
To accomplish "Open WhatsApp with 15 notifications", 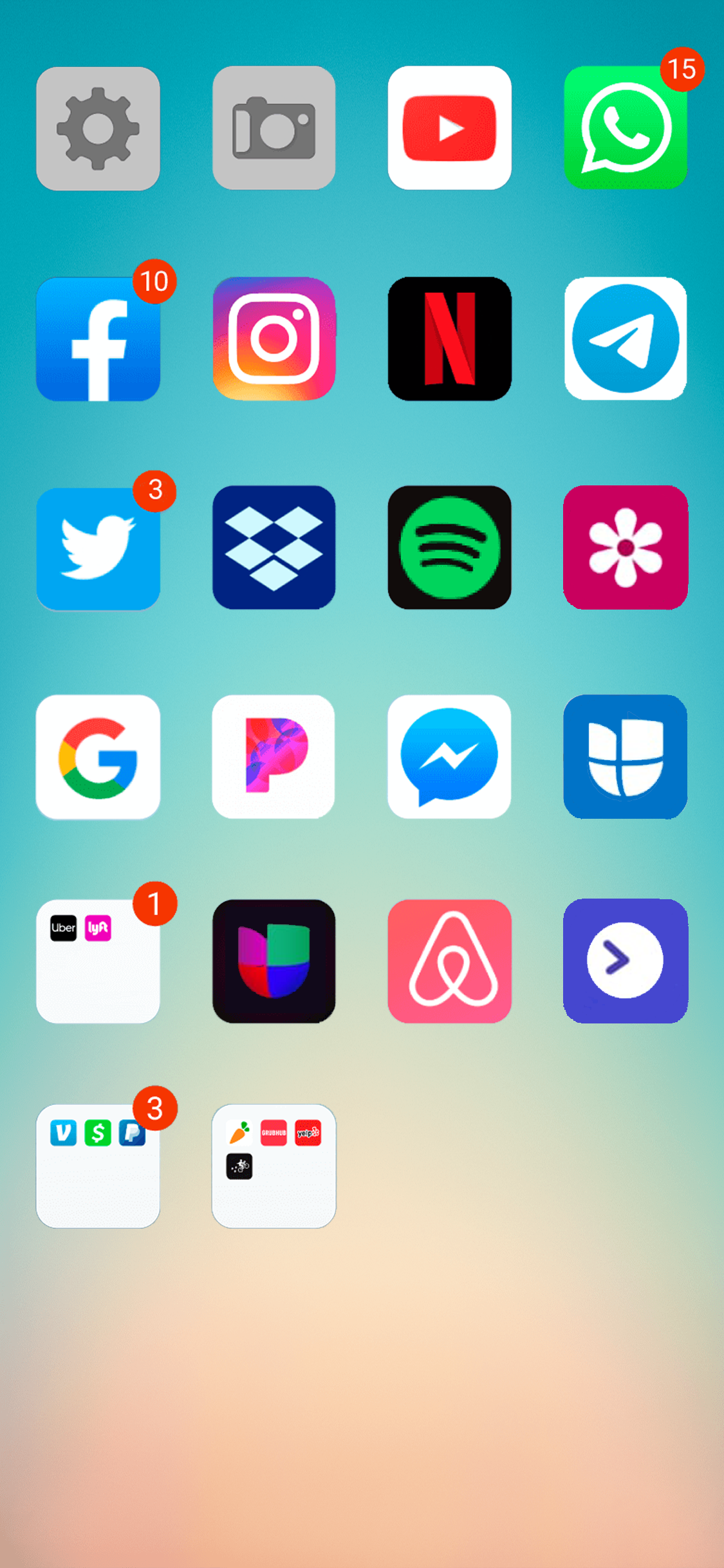I will [625, 128].
